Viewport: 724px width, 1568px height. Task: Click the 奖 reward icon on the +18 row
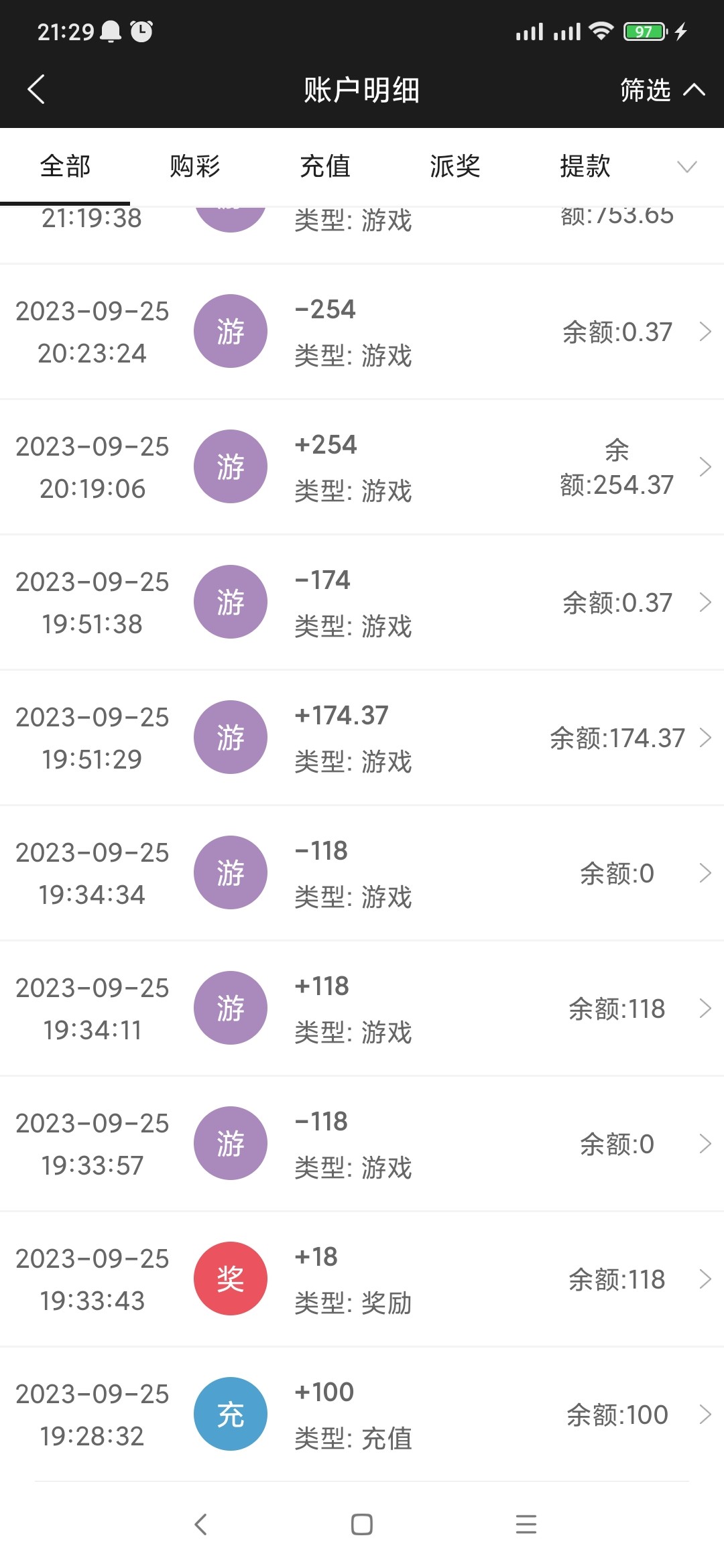[x=230, y=1278]
